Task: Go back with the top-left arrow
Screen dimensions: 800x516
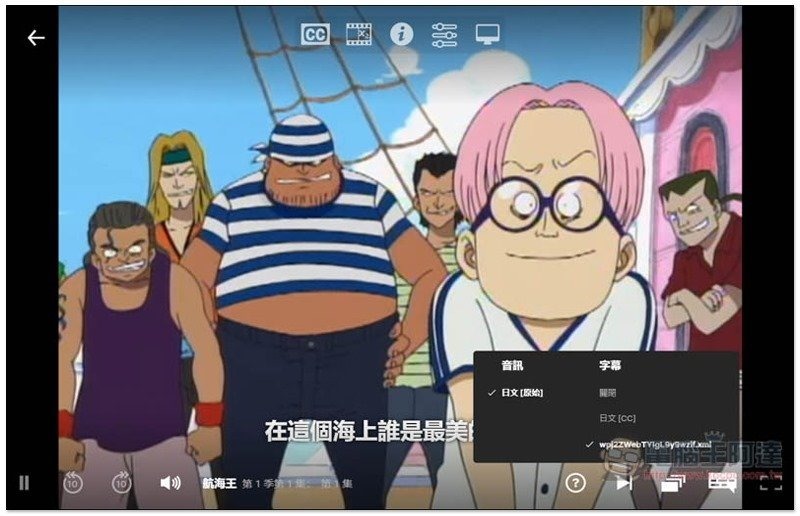Action: 36,38
